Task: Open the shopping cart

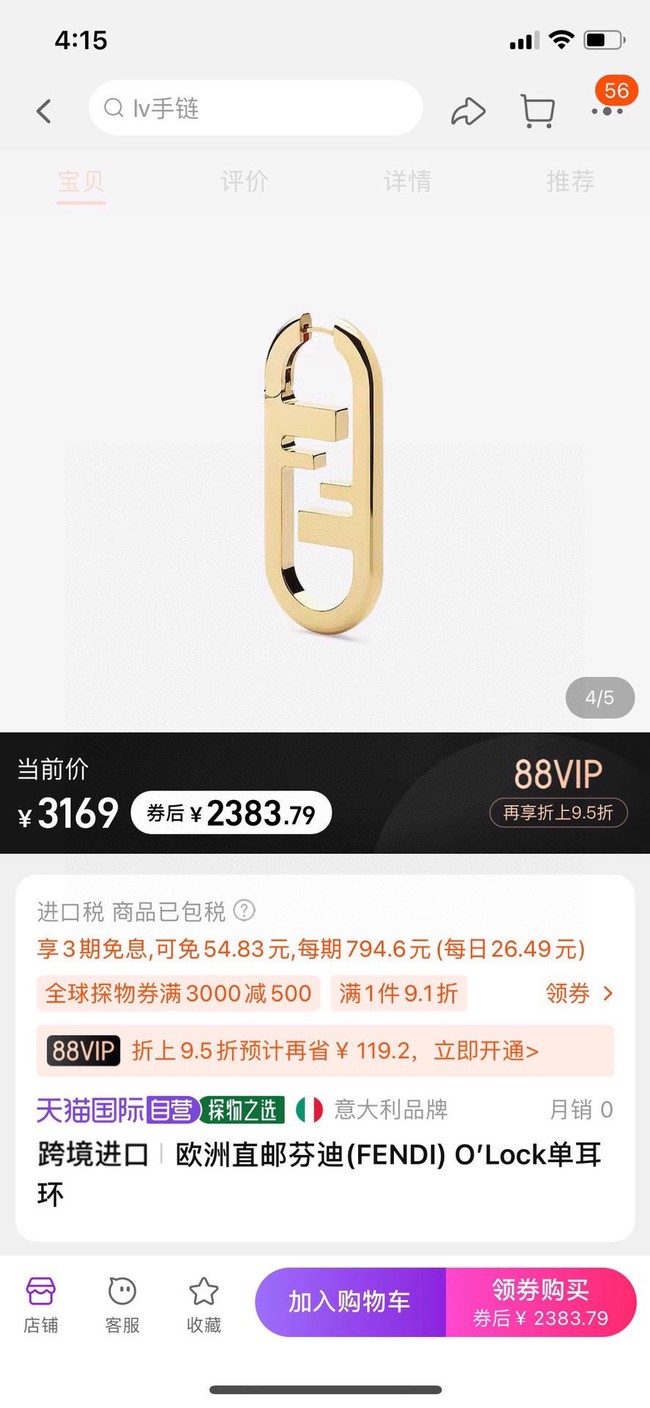Action: point(537,111)
